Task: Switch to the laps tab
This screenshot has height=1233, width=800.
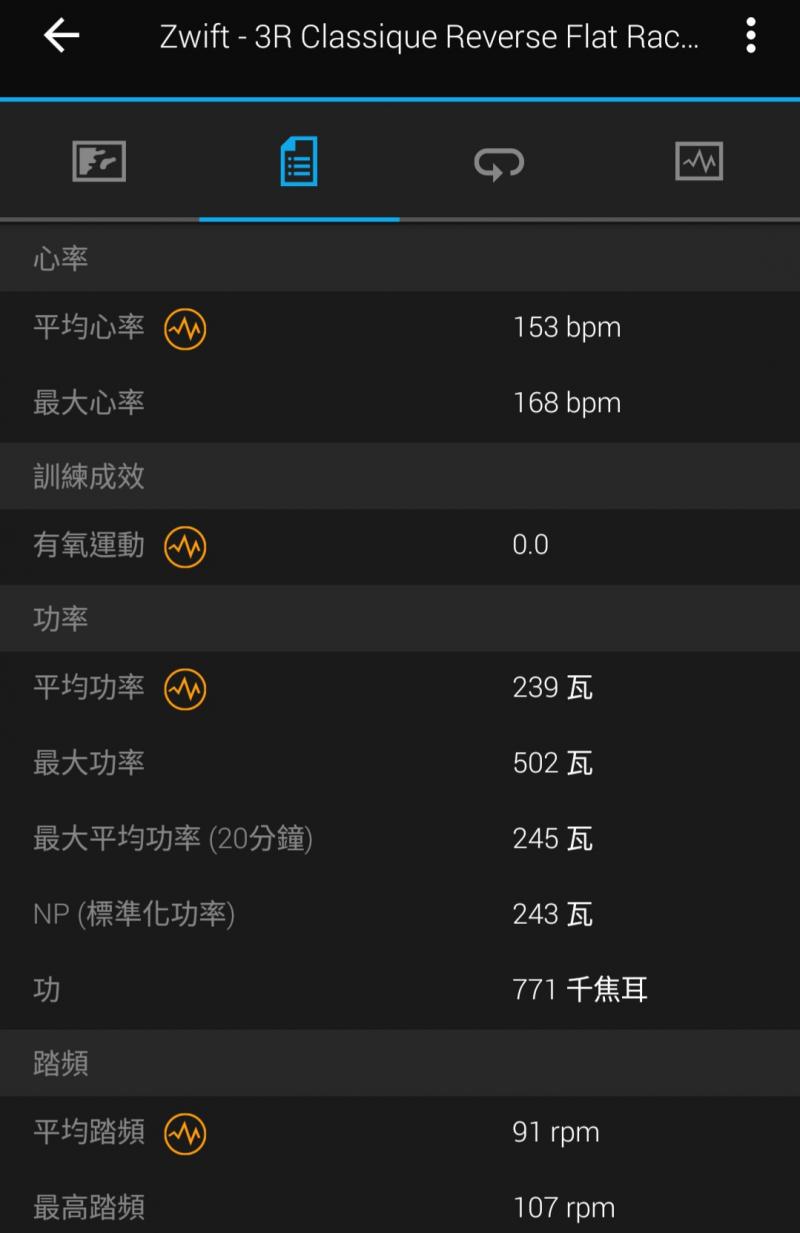Action: [499, 162]
